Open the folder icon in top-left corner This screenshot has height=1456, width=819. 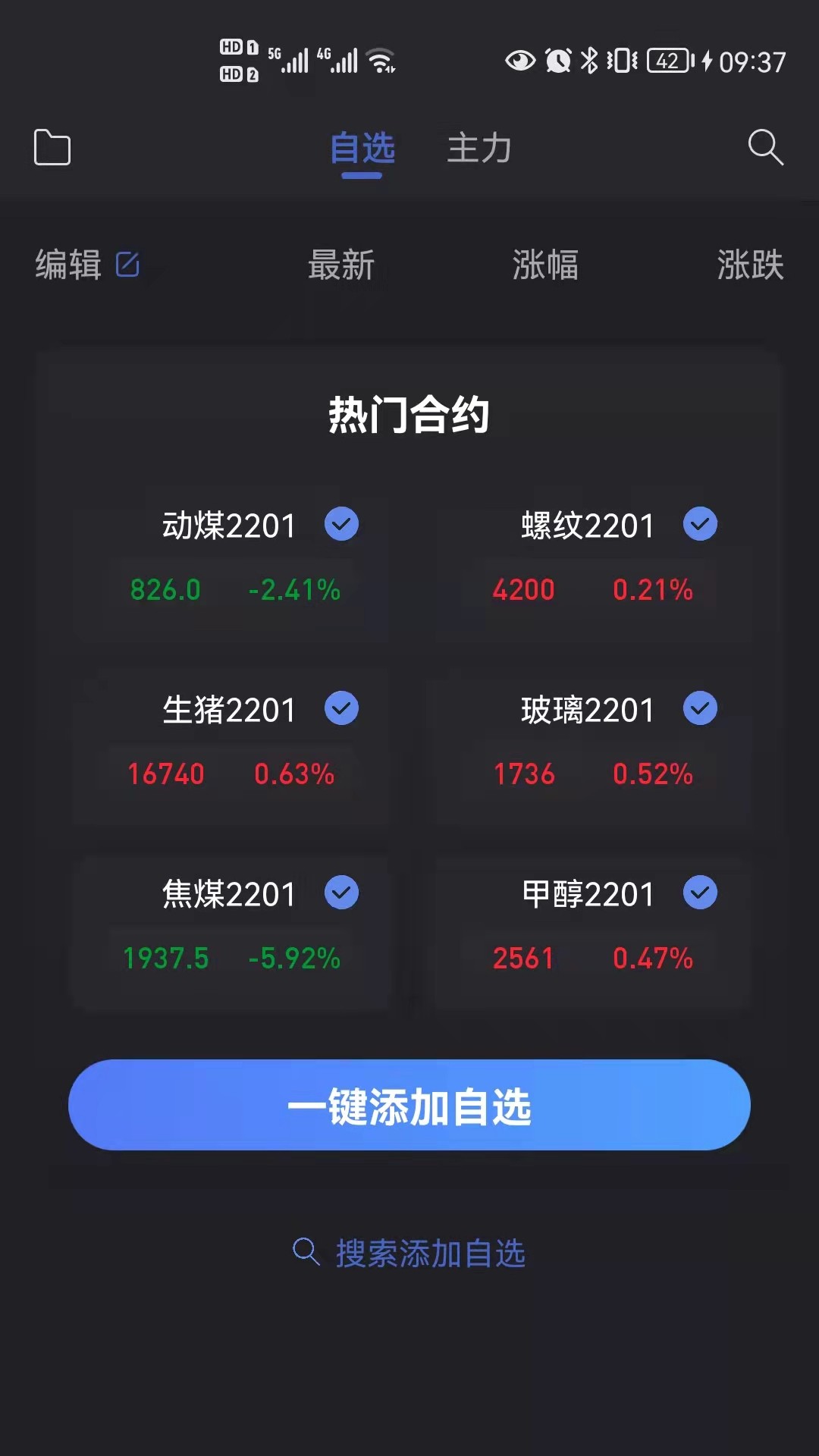coord(52,149)
